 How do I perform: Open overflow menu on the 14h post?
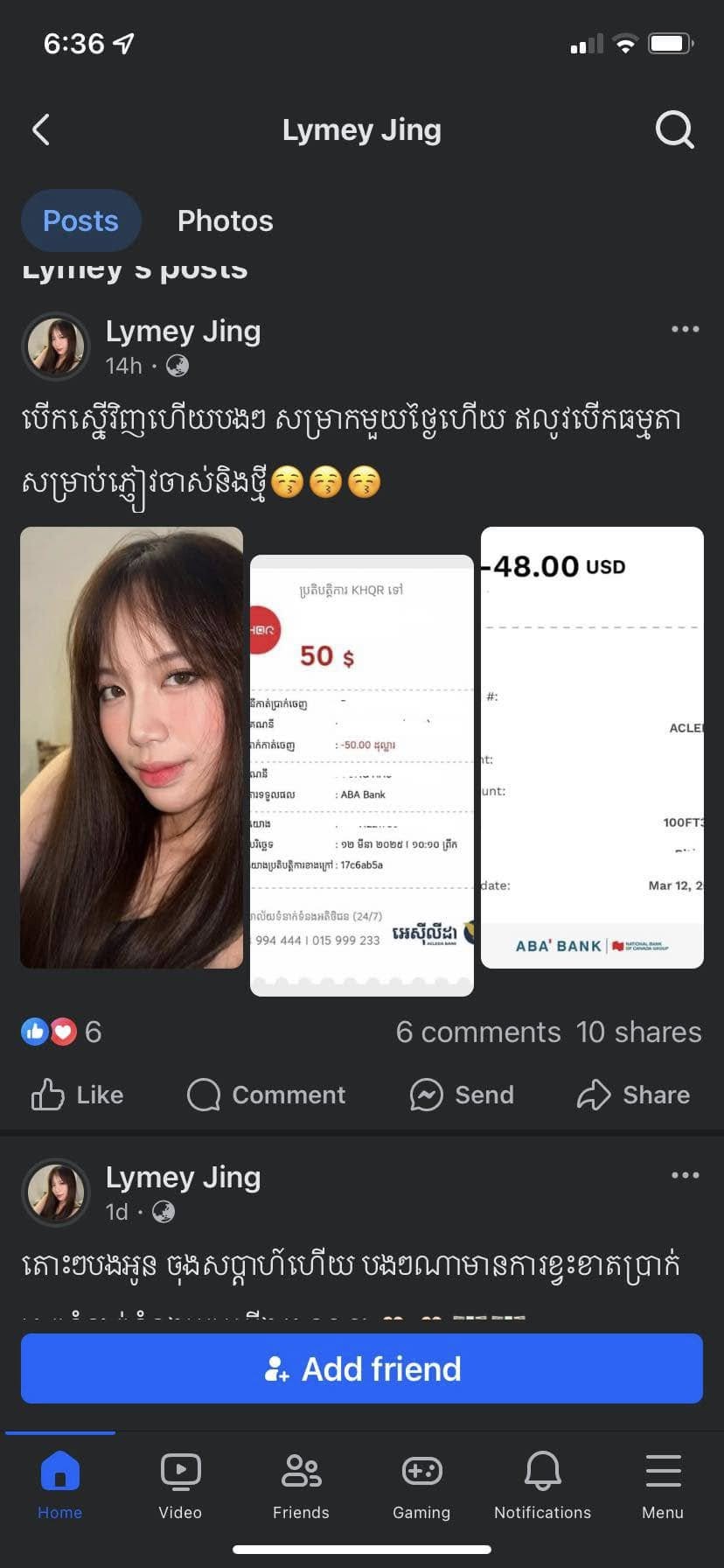click(x=685, y=329)
